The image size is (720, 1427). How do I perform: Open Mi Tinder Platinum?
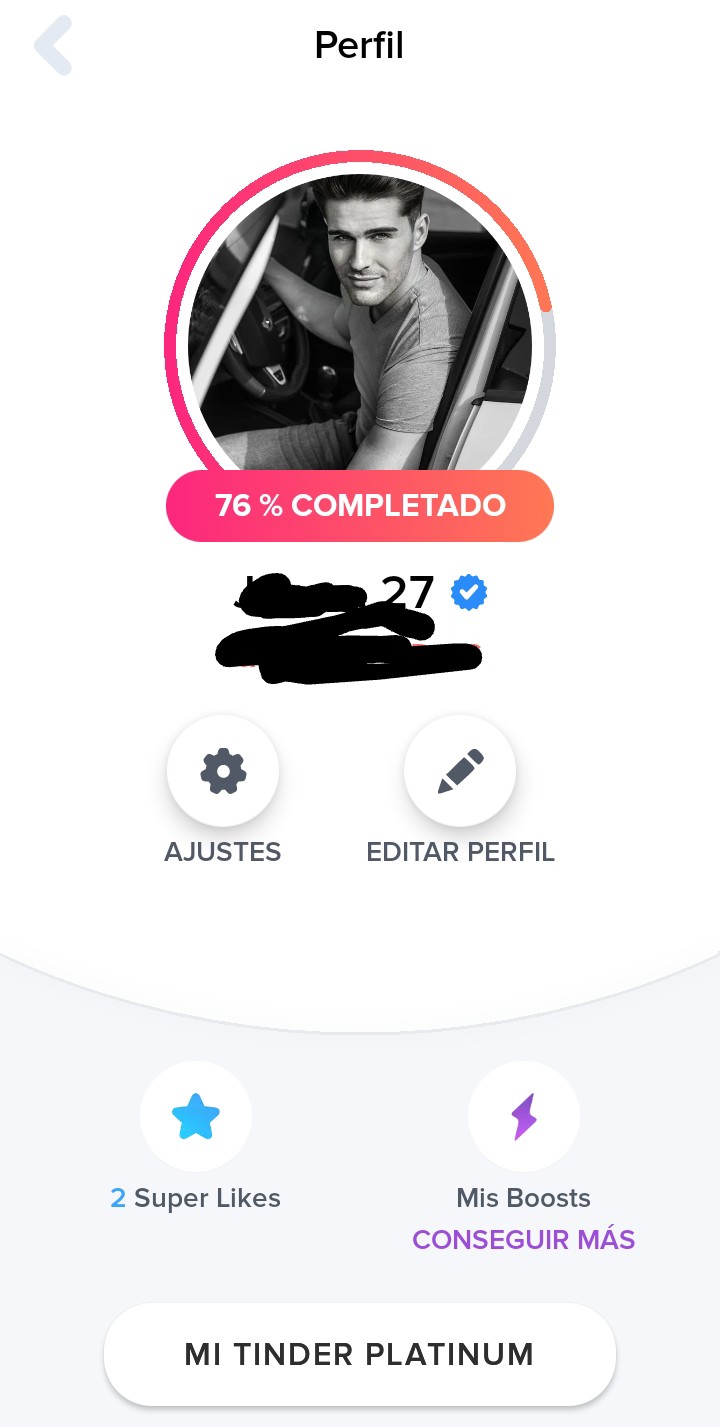coord(360,1355)
